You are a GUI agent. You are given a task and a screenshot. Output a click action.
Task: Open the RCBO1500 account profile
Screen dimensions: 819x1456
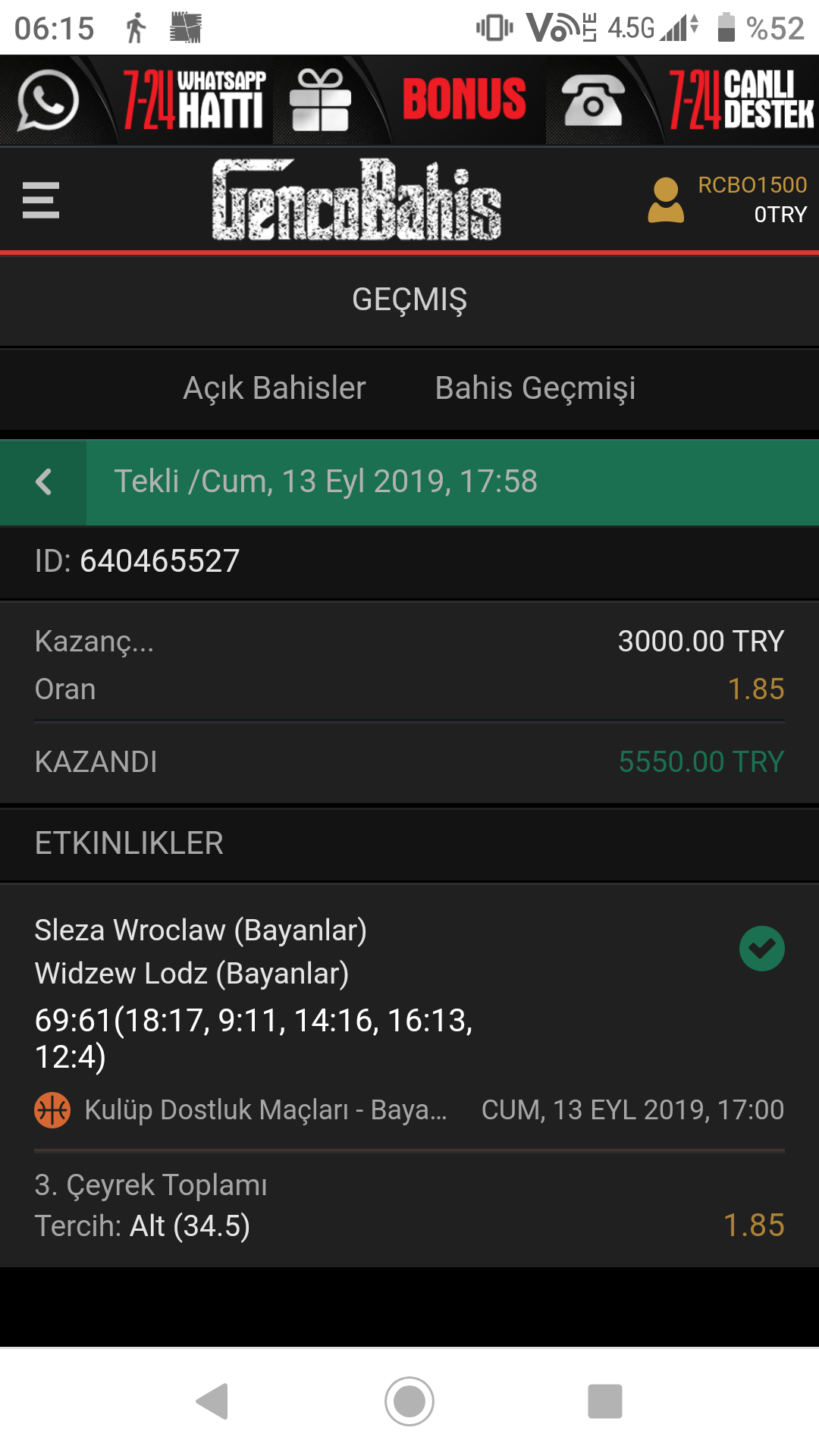[x=726, y=200]
